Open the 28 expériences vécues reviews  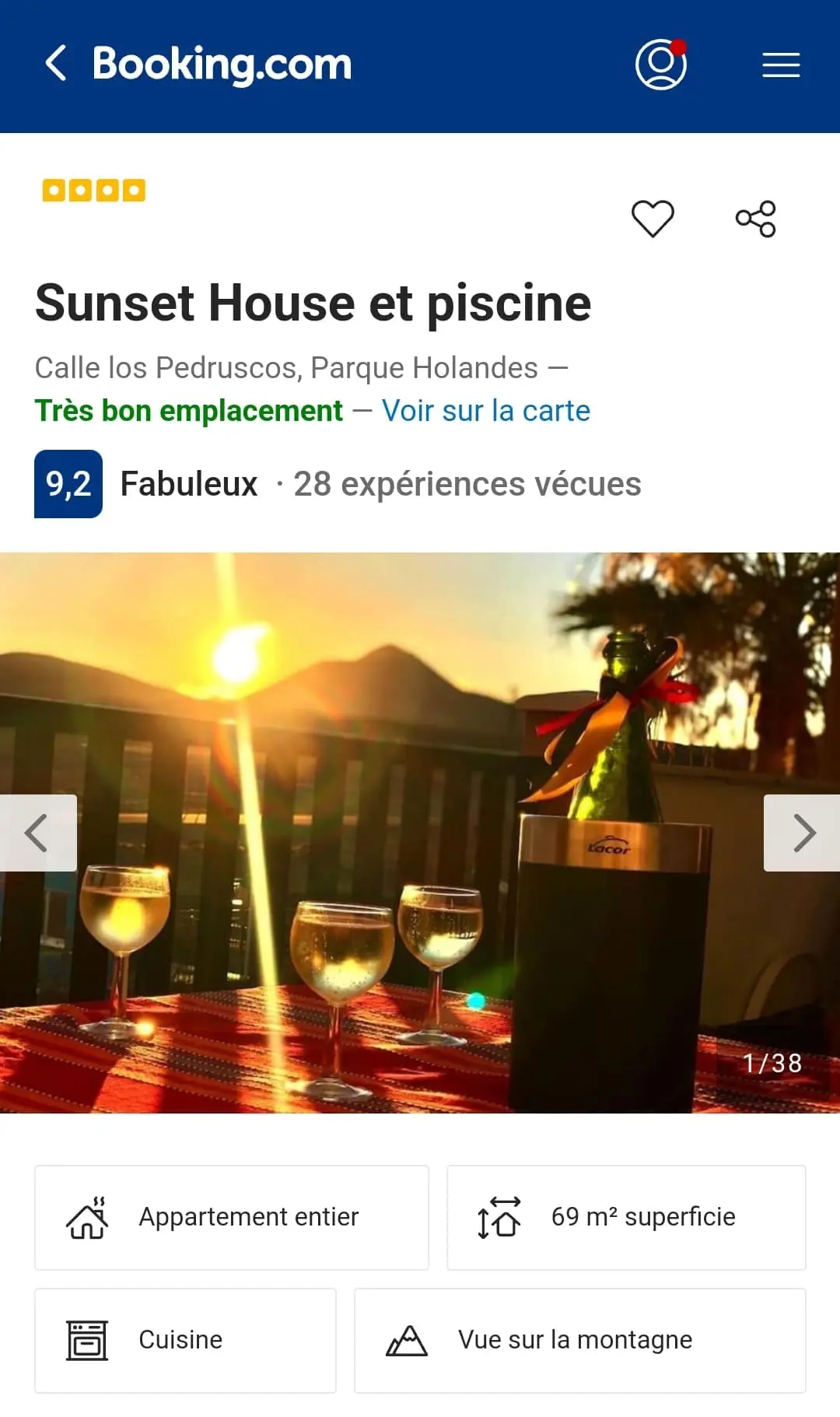coord(467,484)
